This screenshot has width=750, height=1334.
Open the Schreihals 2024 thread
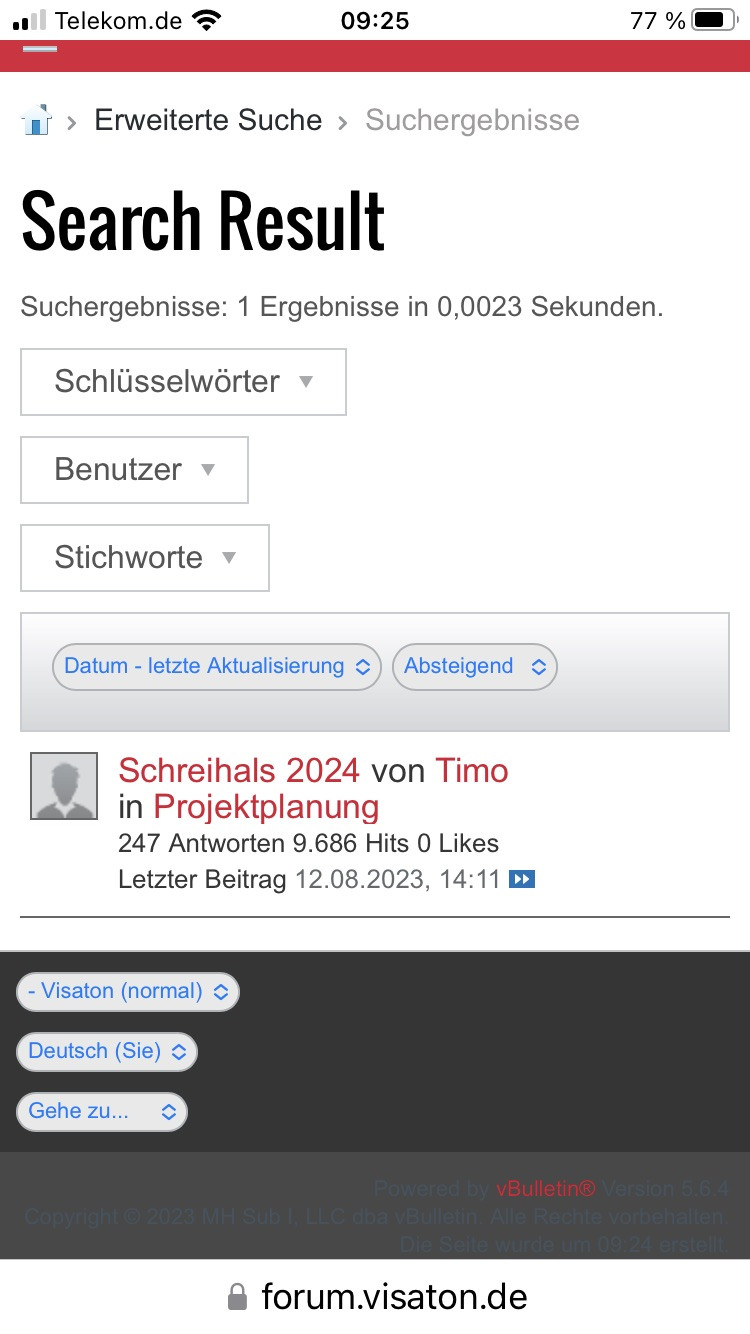point(239,771)
